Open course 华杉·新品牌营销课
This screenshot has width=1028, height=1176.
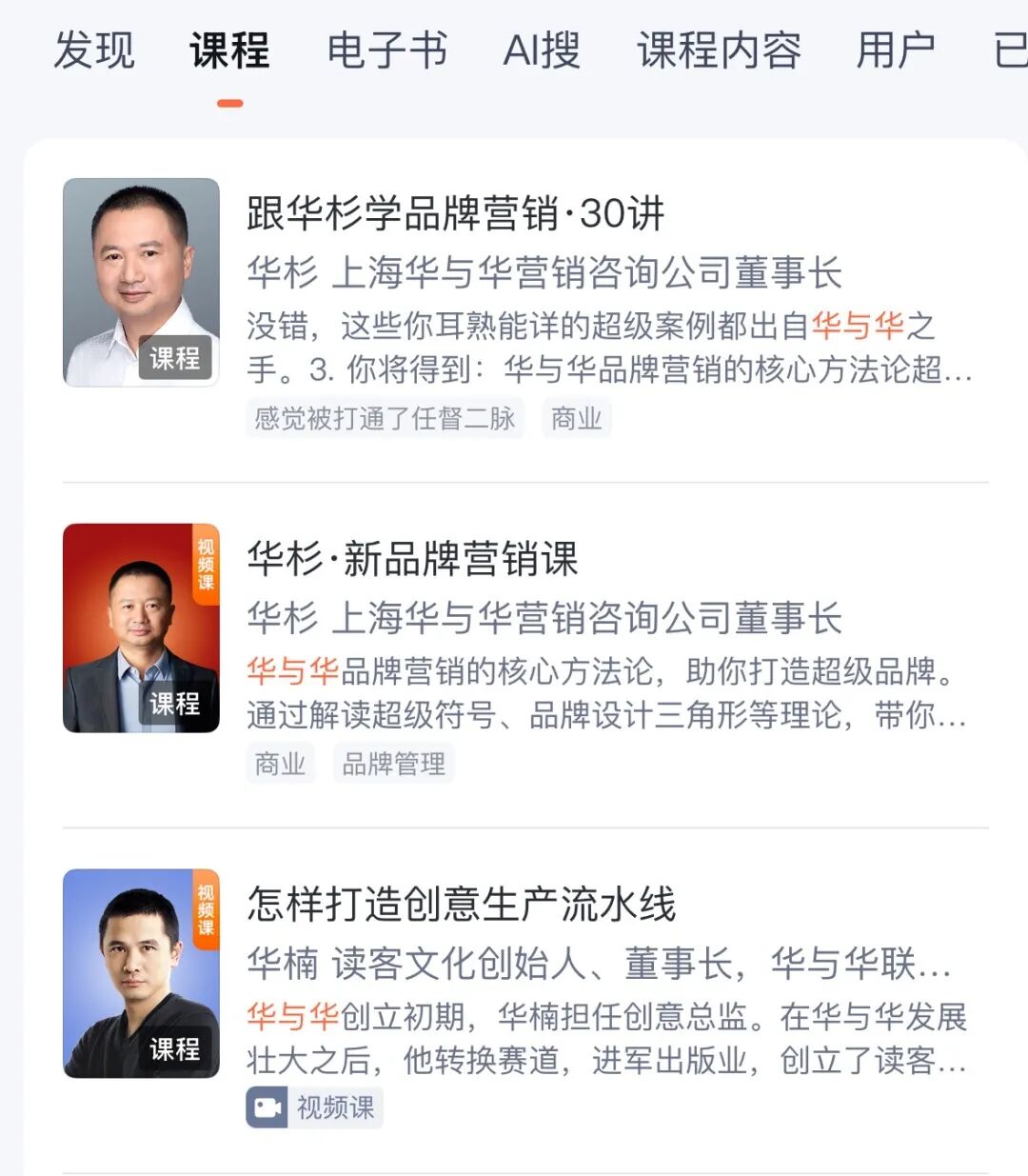412,559
